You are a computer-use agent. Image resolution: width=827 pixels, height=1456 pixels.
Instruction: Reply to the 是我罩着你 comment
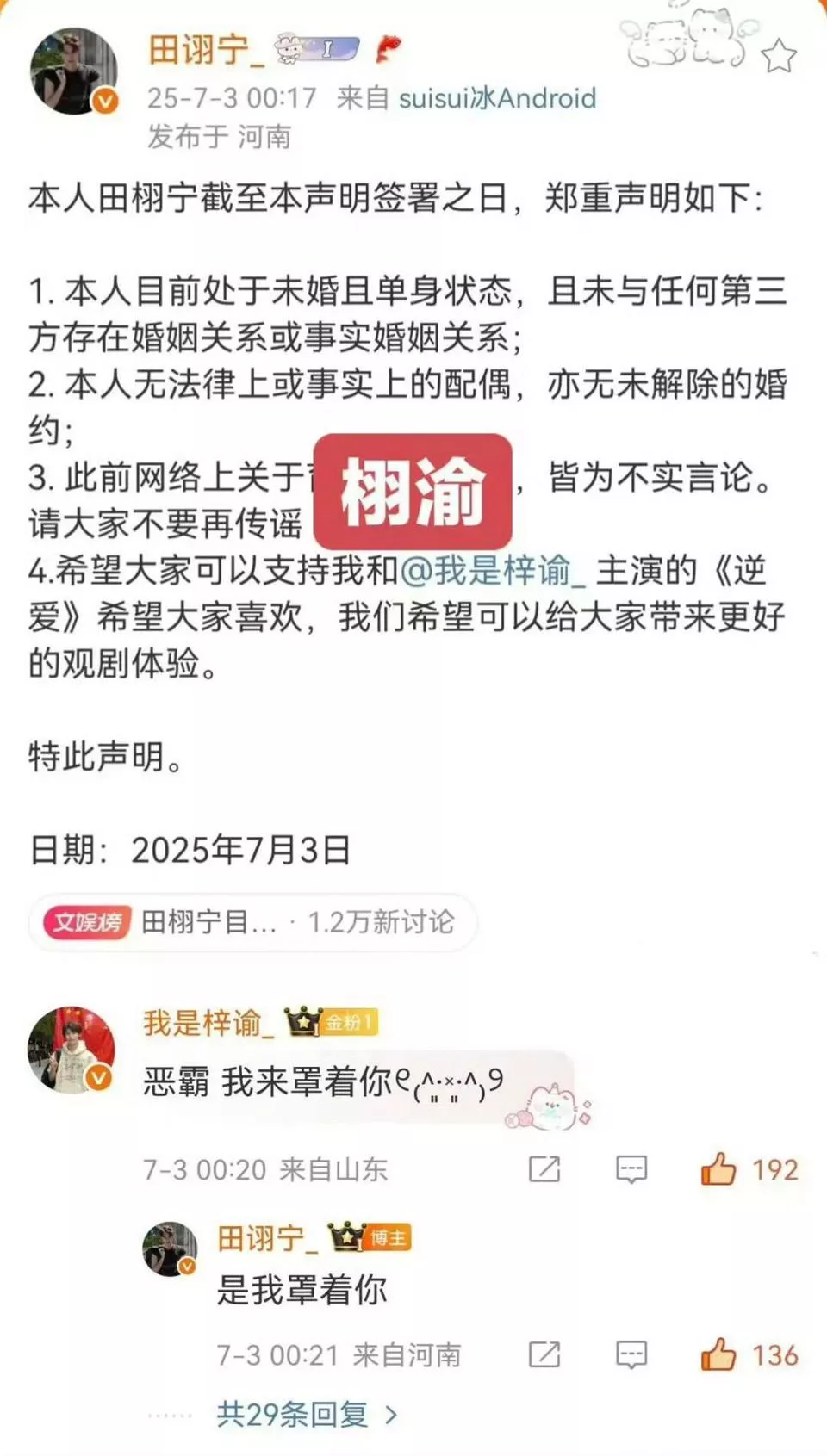(631, 1354)
